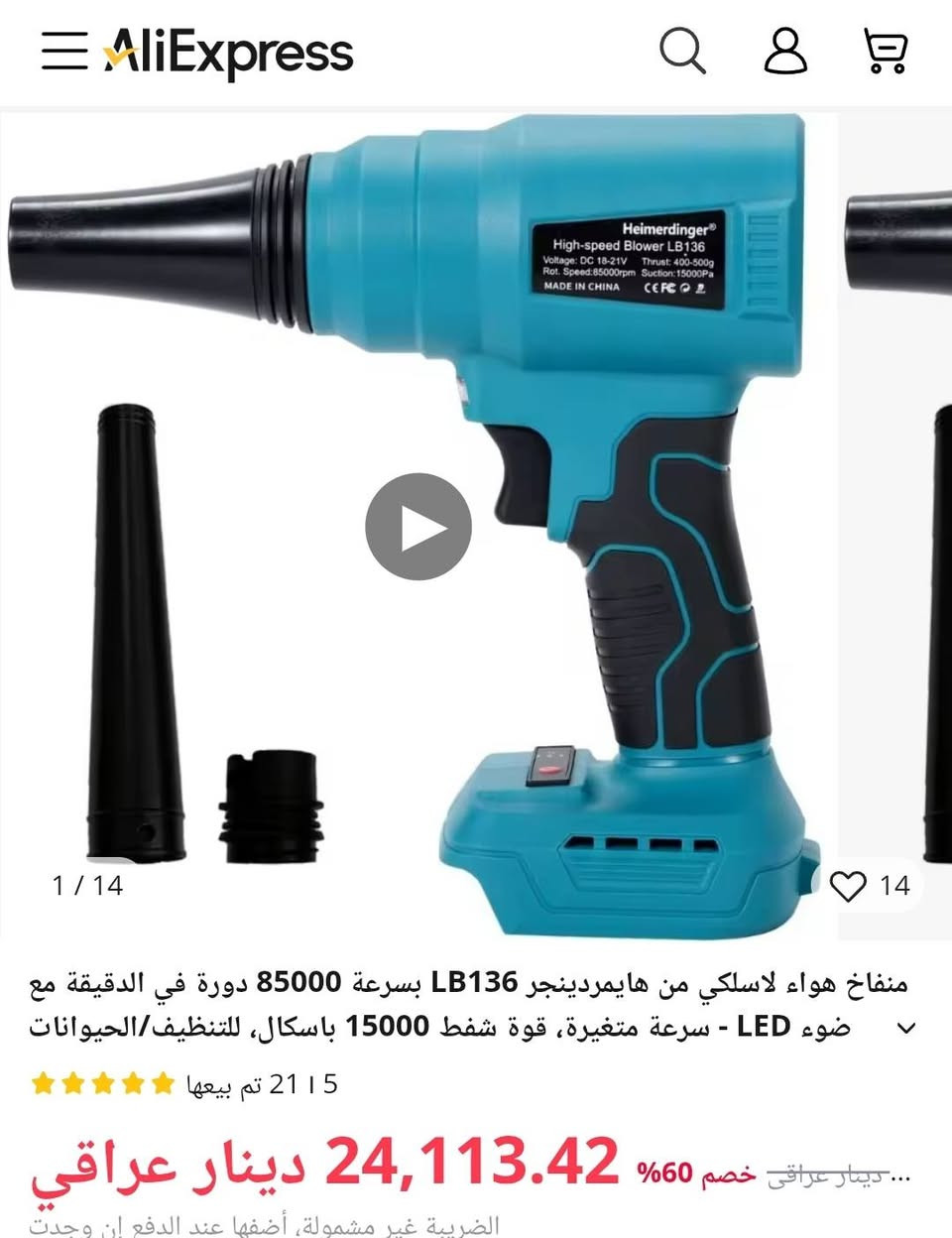Tap the 1 / 14 image counter
The height and width of the screenshot is (1238, 952).
(88, 887)
